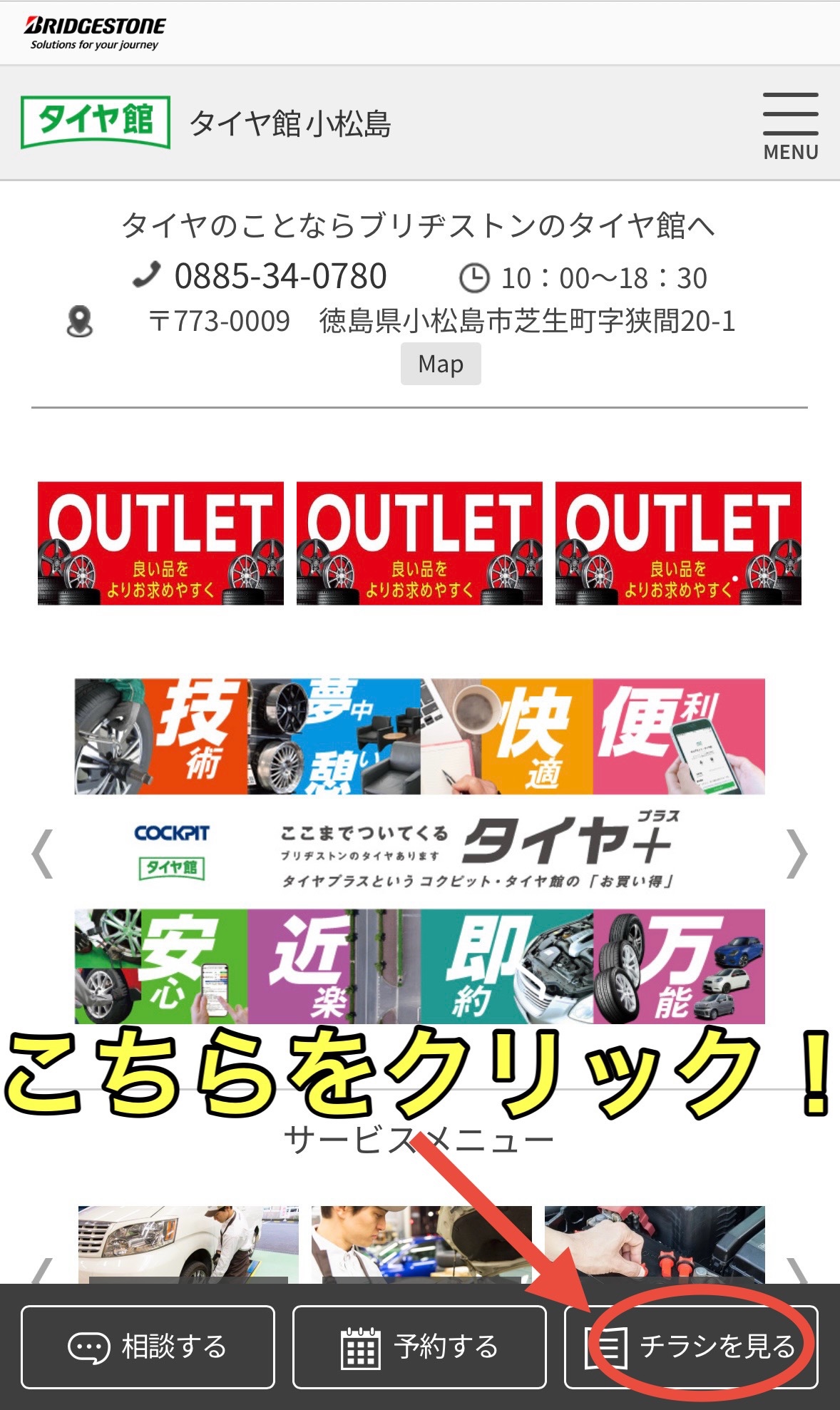Go to the タイヤ館 logo home link
840x1410 pixels.
[96, 122]
